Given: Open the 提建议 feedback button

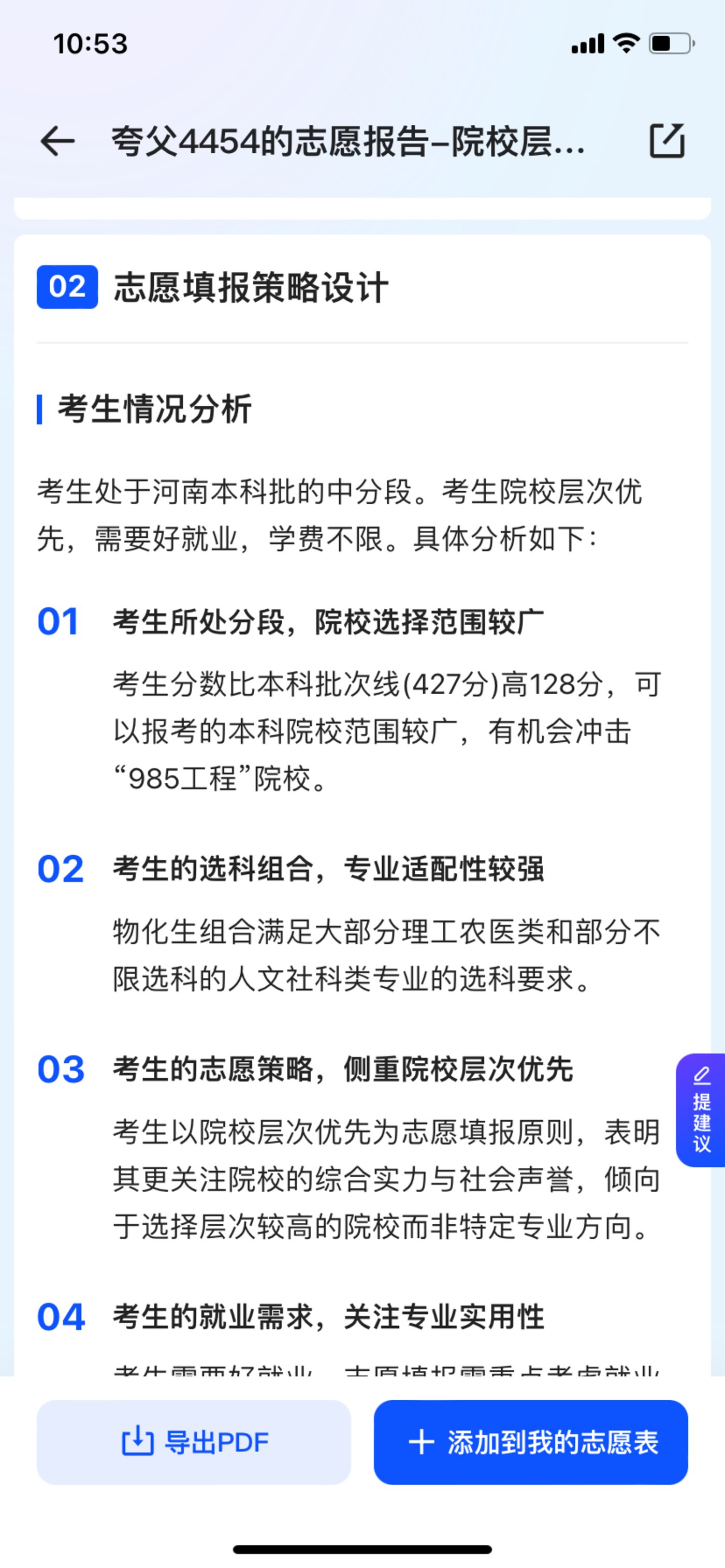Looking at the screenshot, I should coord(701,1110).
